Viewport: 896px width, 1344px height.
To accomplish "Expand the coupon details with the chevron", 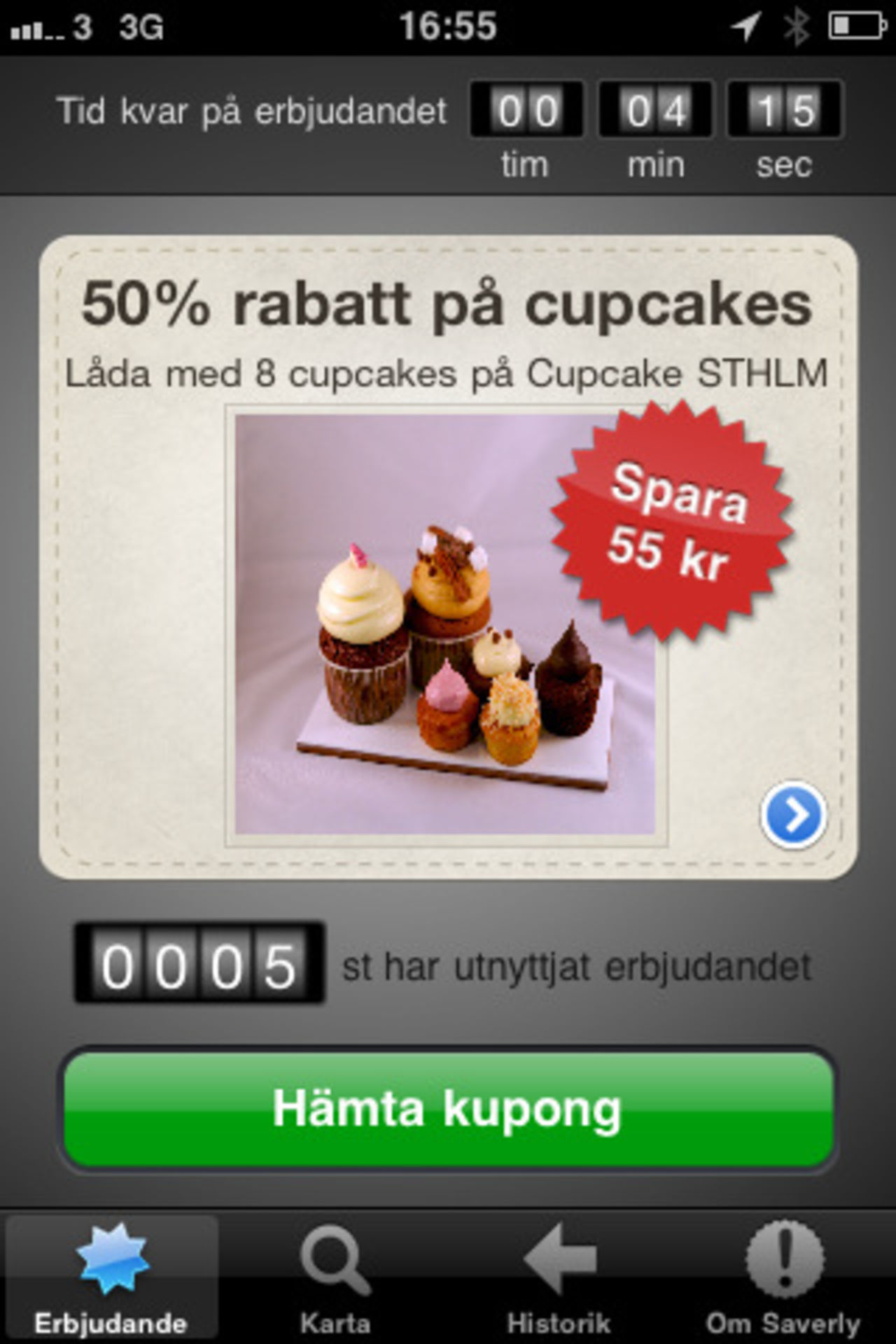I will [794, 815].
